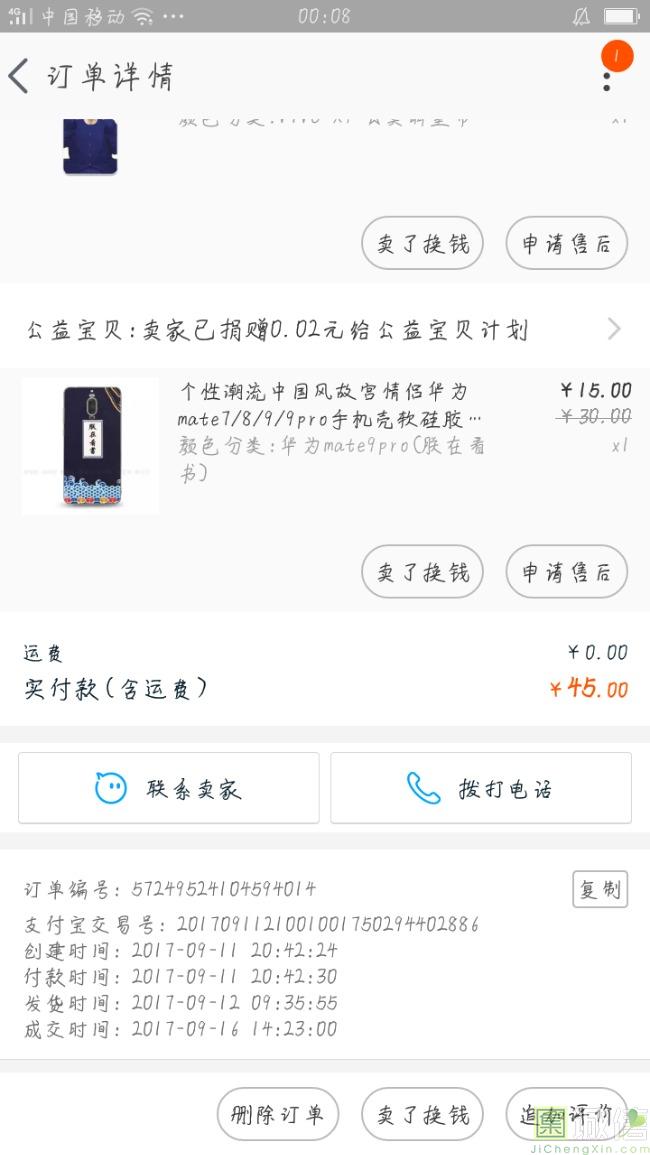Image resolution: width=650 pixels, height=1155 pixels.
Task: Add a follow-up review with 追加评价
Action: 566,1114
